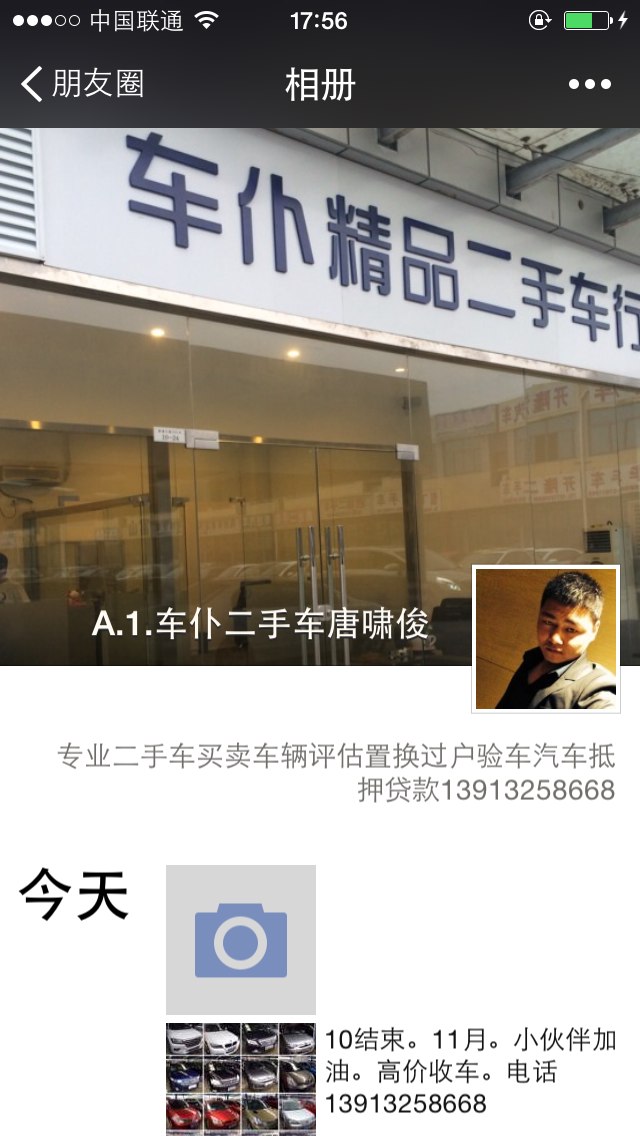Screen dimensions: 640x1136
Task: Tap the 车仆精品二手车行 cover photo
Action: [320, 396]
